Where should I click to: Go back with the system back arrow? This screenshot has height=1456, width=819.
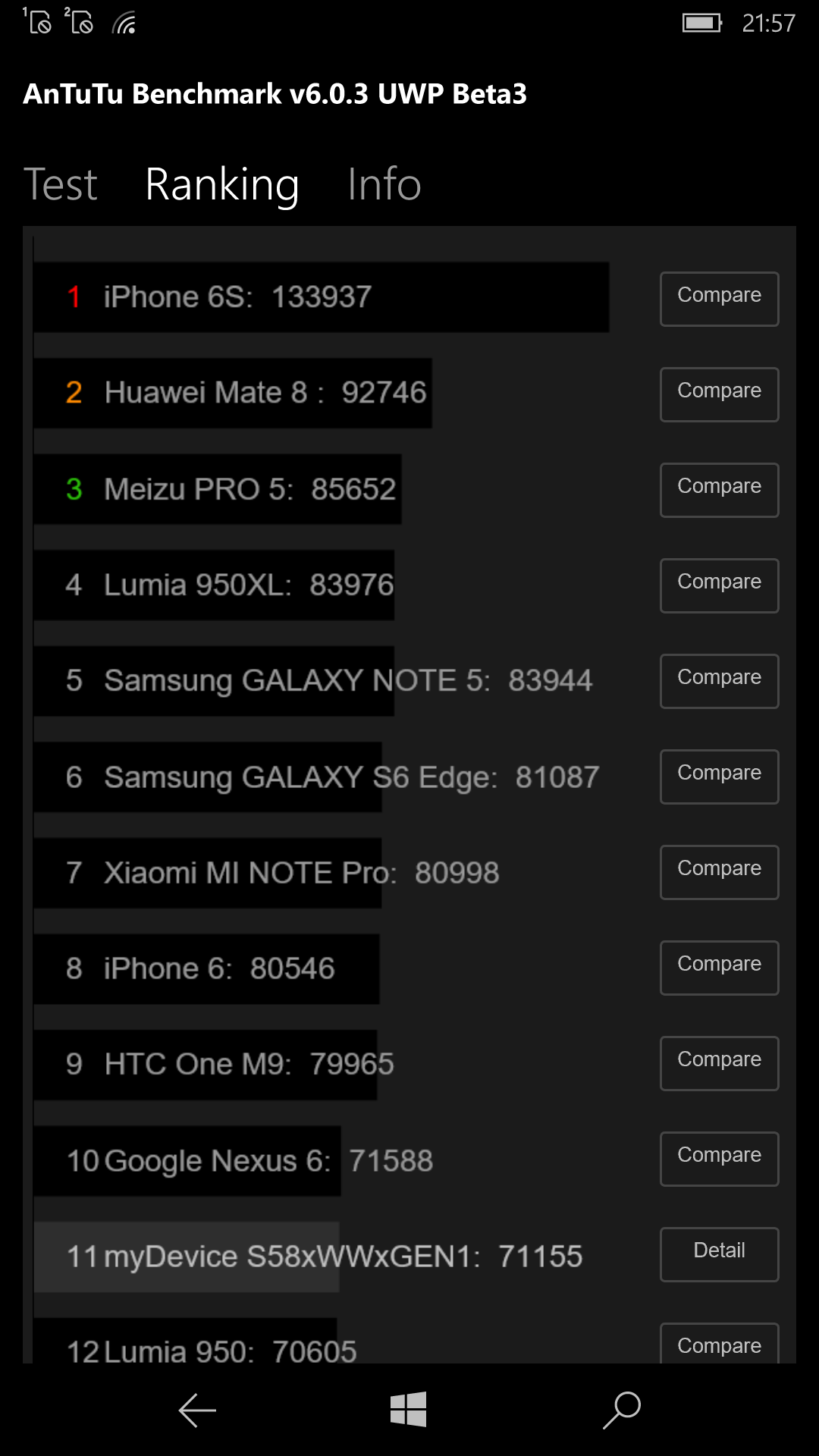coord(197,1410)
